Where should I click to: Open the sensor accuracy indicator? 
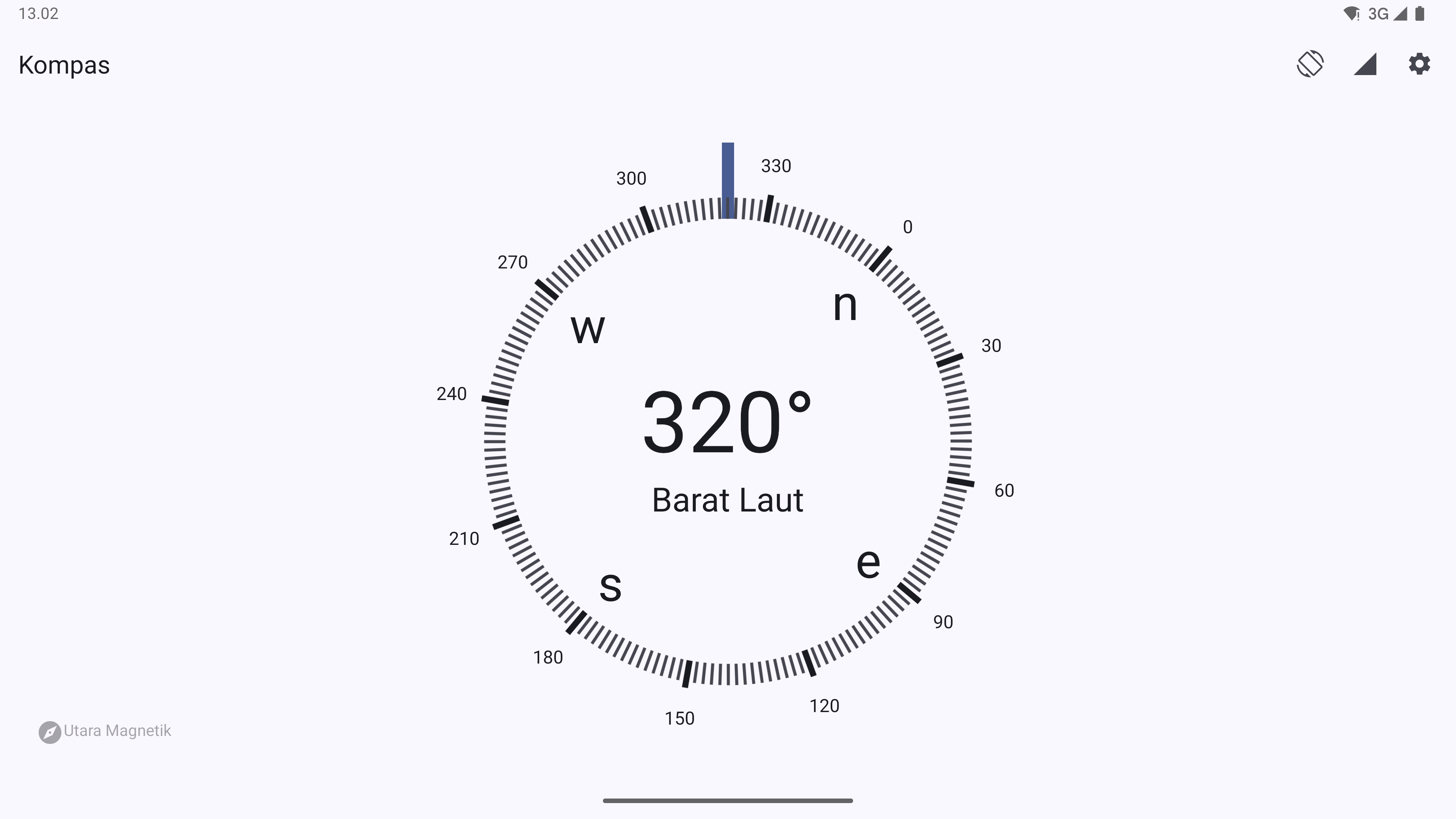click(1365, 64)
